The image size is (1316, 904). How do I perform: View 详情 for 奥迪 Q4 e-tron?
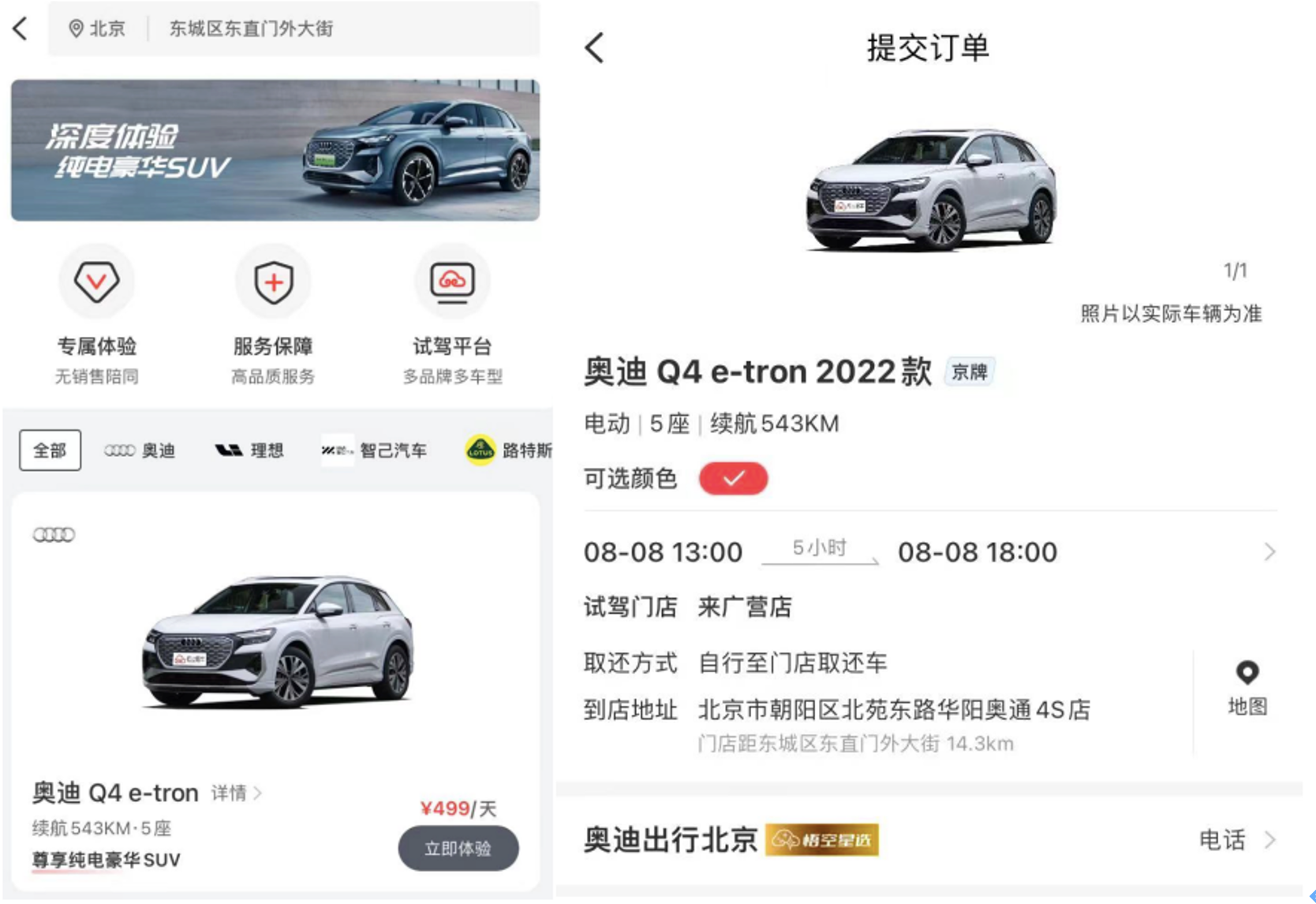click(236, 793)
